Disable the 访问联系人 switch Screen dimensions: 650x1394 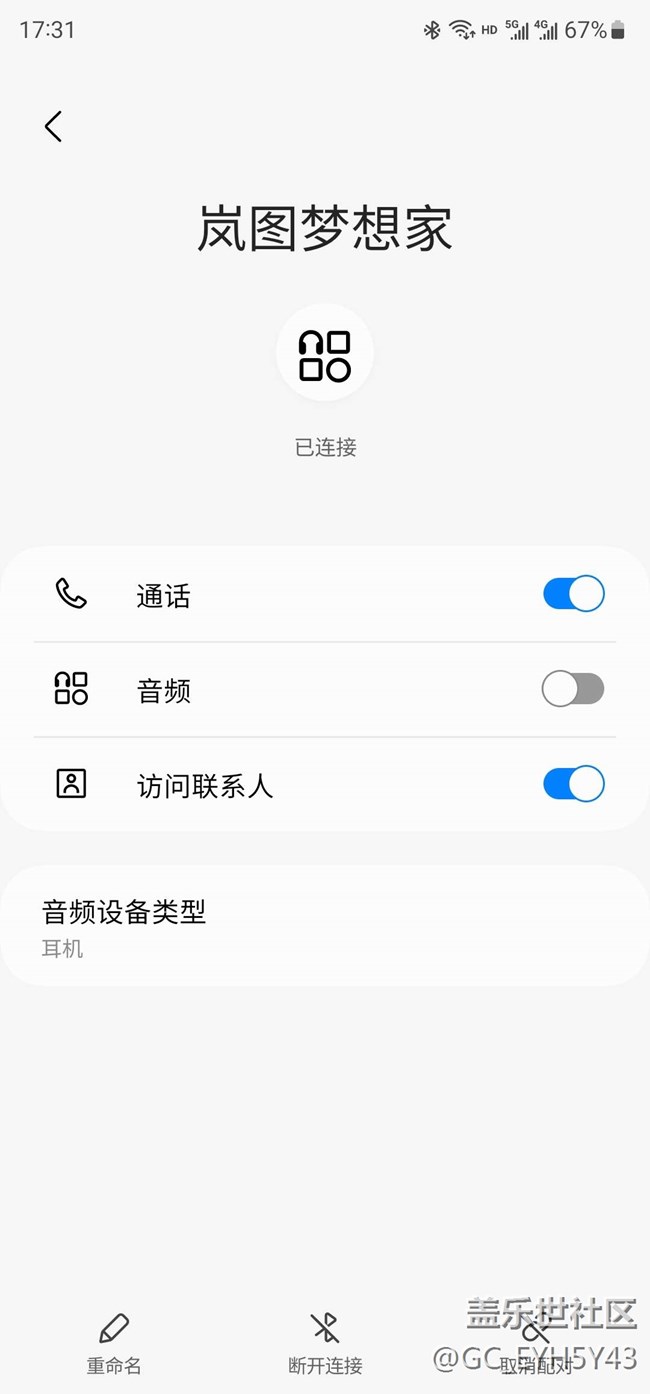pyautogui.click(x=573, y=784)
